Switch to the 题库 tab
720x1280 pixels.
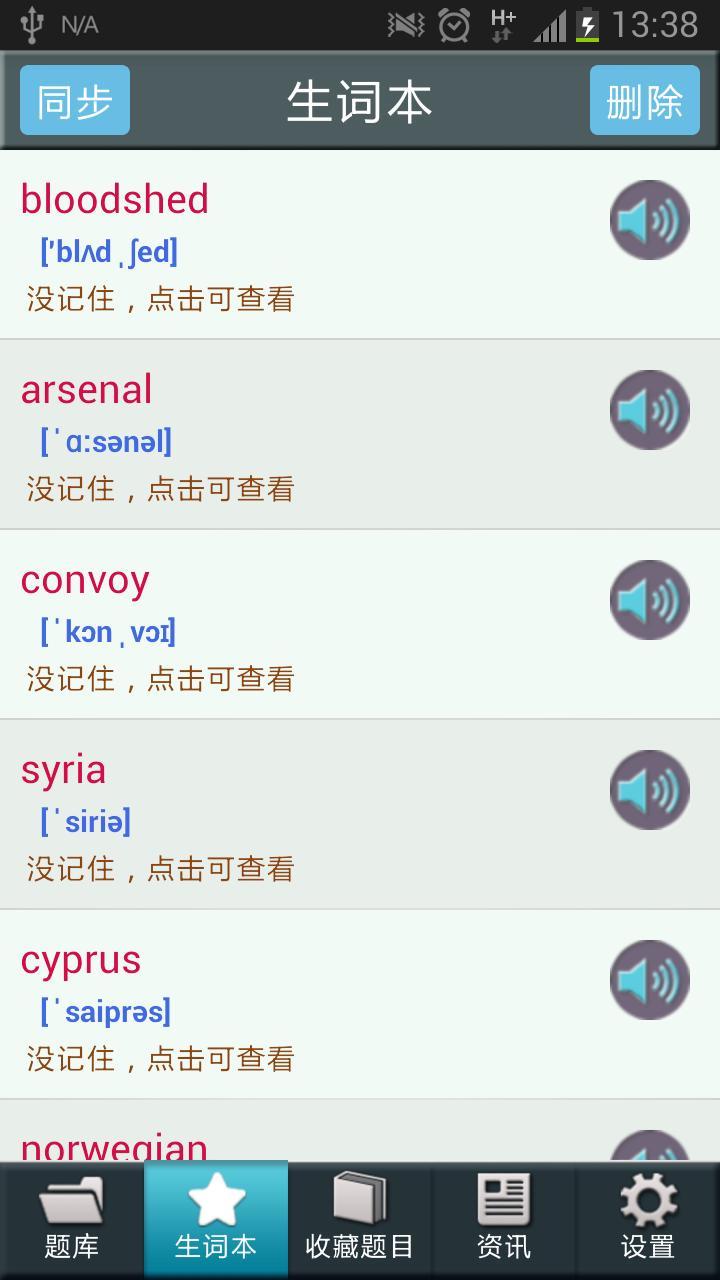[x=72, y=1221]
